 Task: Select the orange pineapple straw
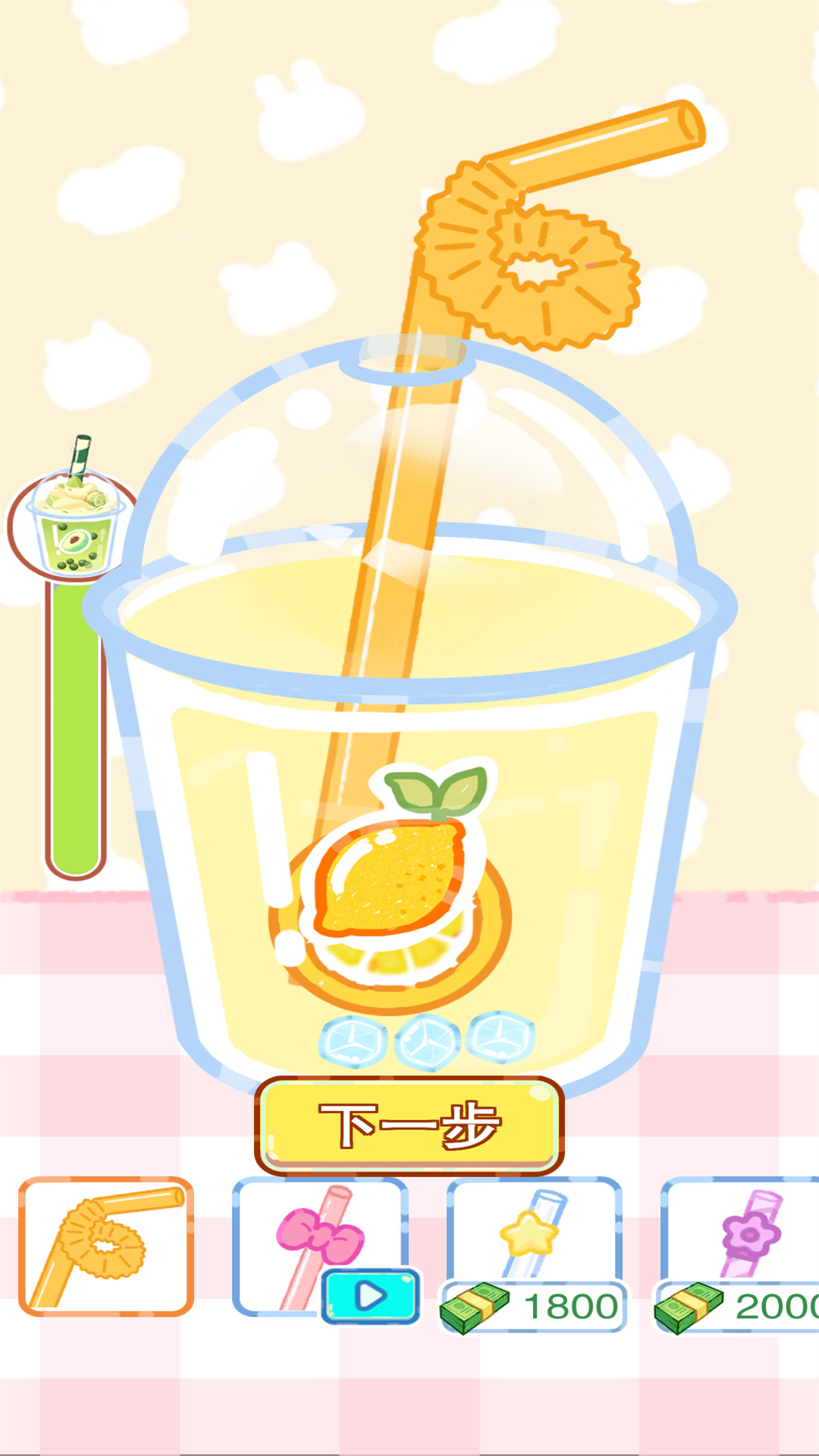click(x=106, y=1246)
